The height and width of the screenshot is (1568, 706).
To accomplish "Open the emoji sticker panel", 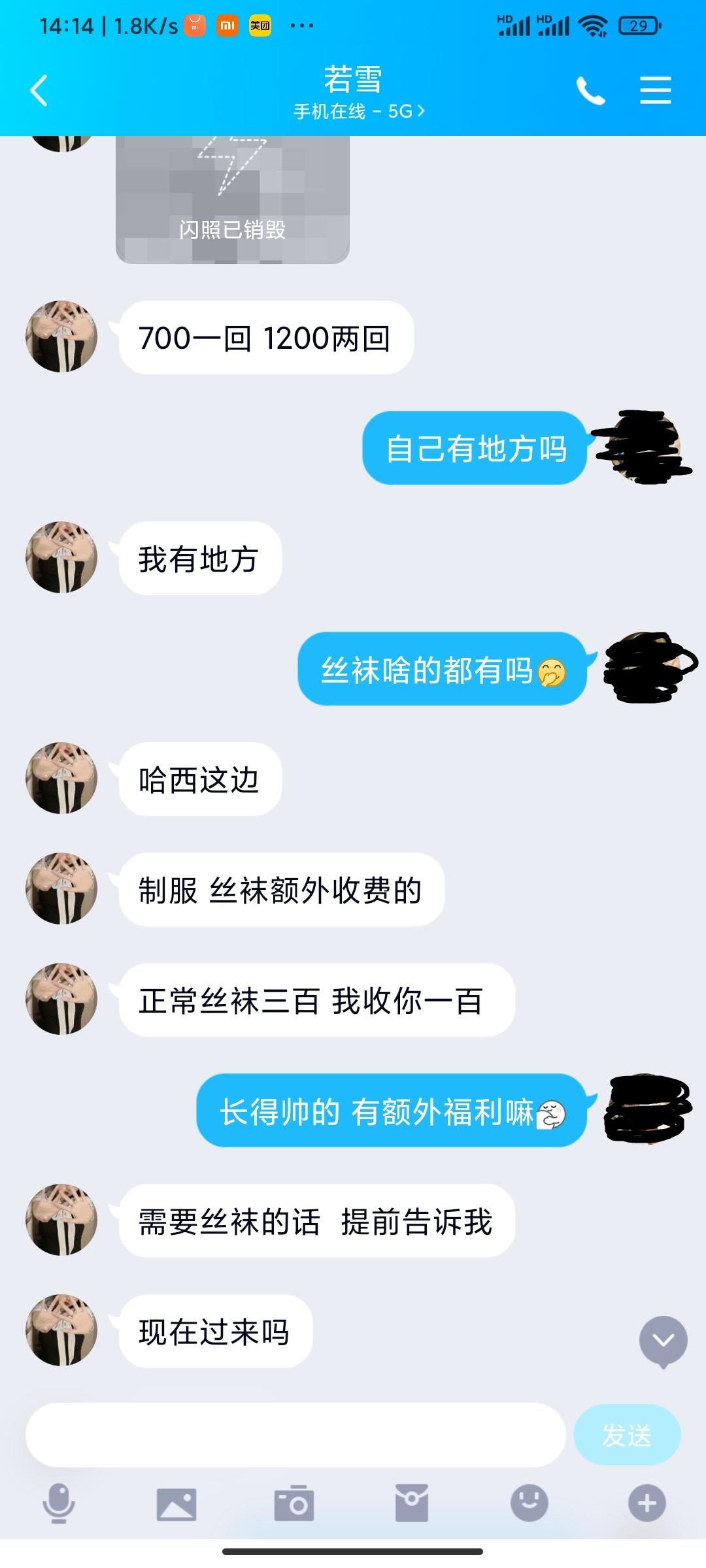I will click(529, 1503).
